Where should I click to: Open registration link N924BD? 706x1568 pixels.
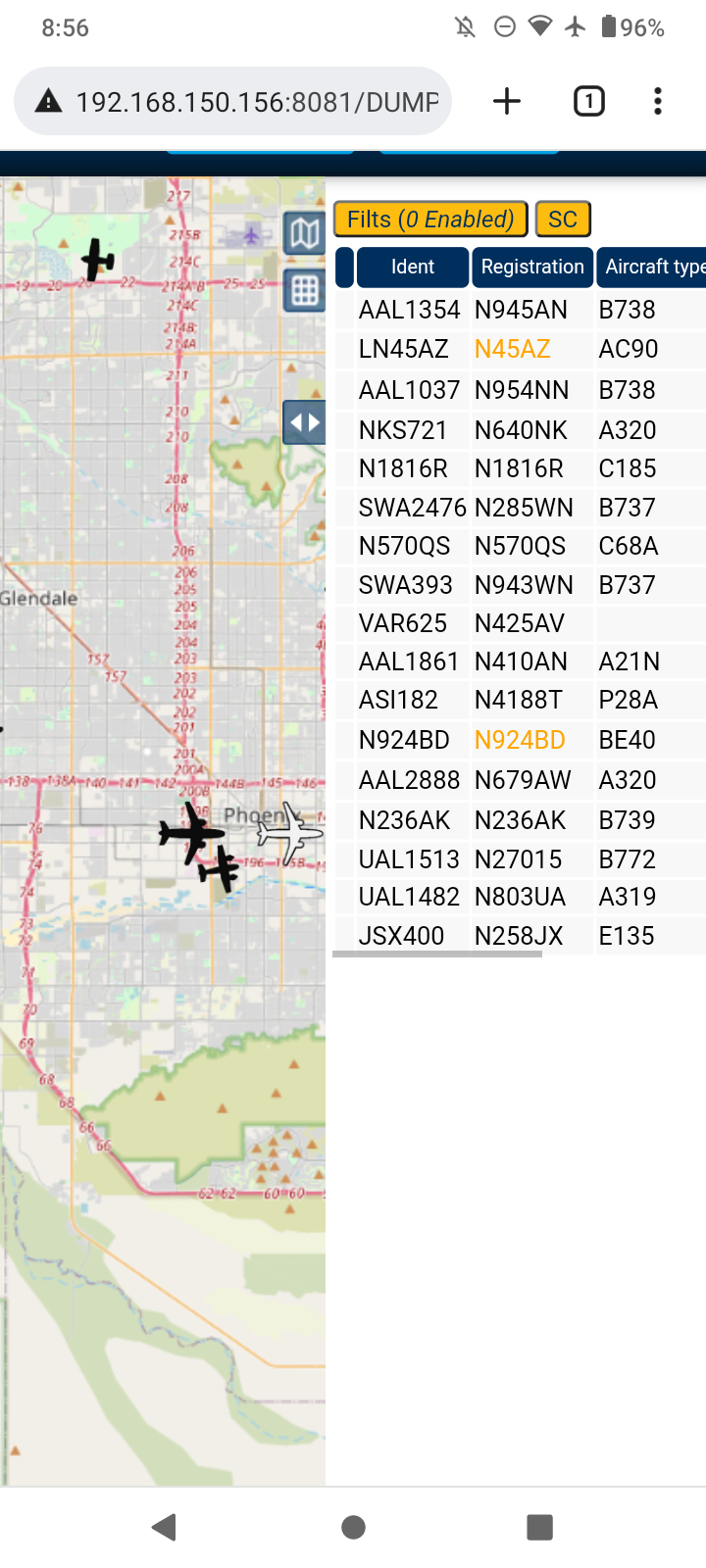[x=520, y=740]
